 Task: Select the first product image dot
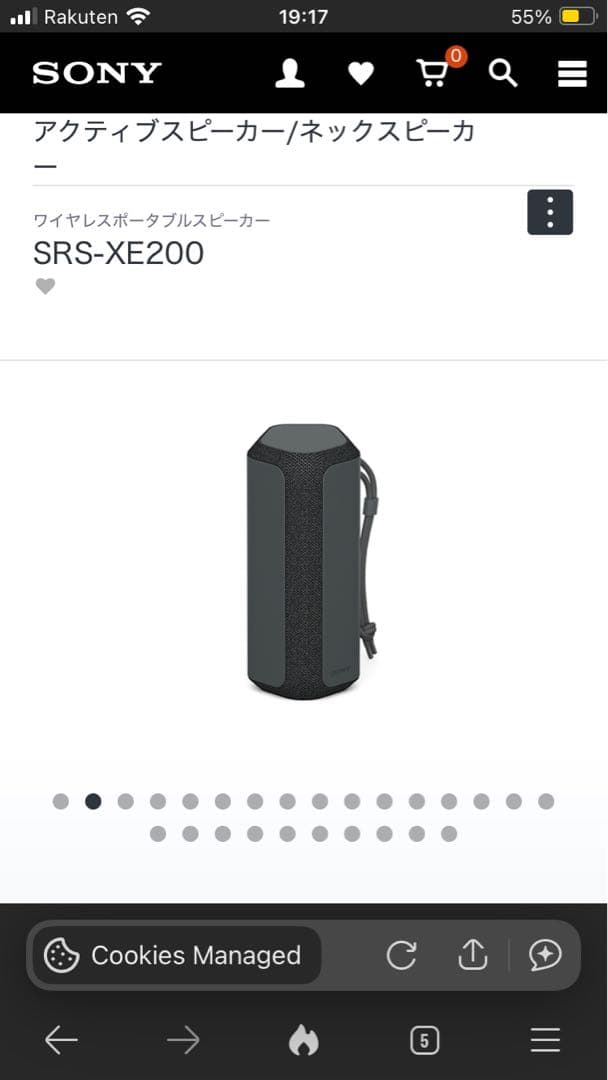tap(61, 801)
